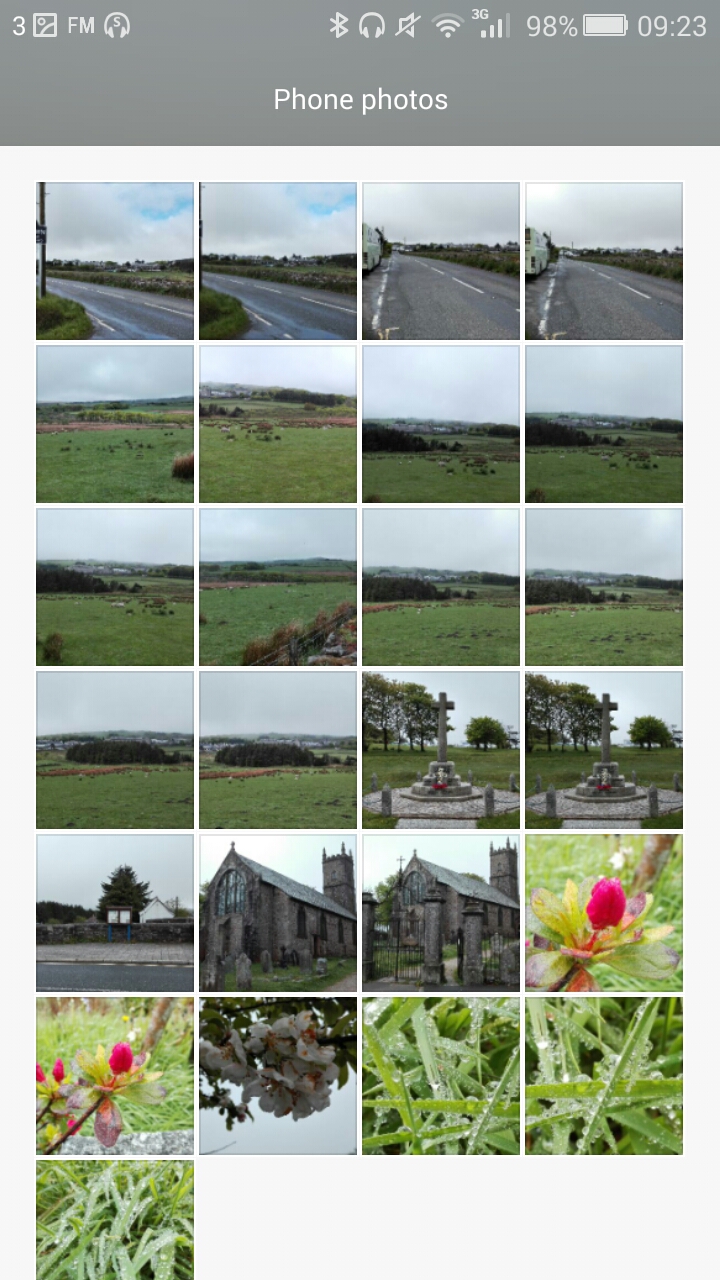Open the close-up of a single pink bud

(x=604, y=913)
